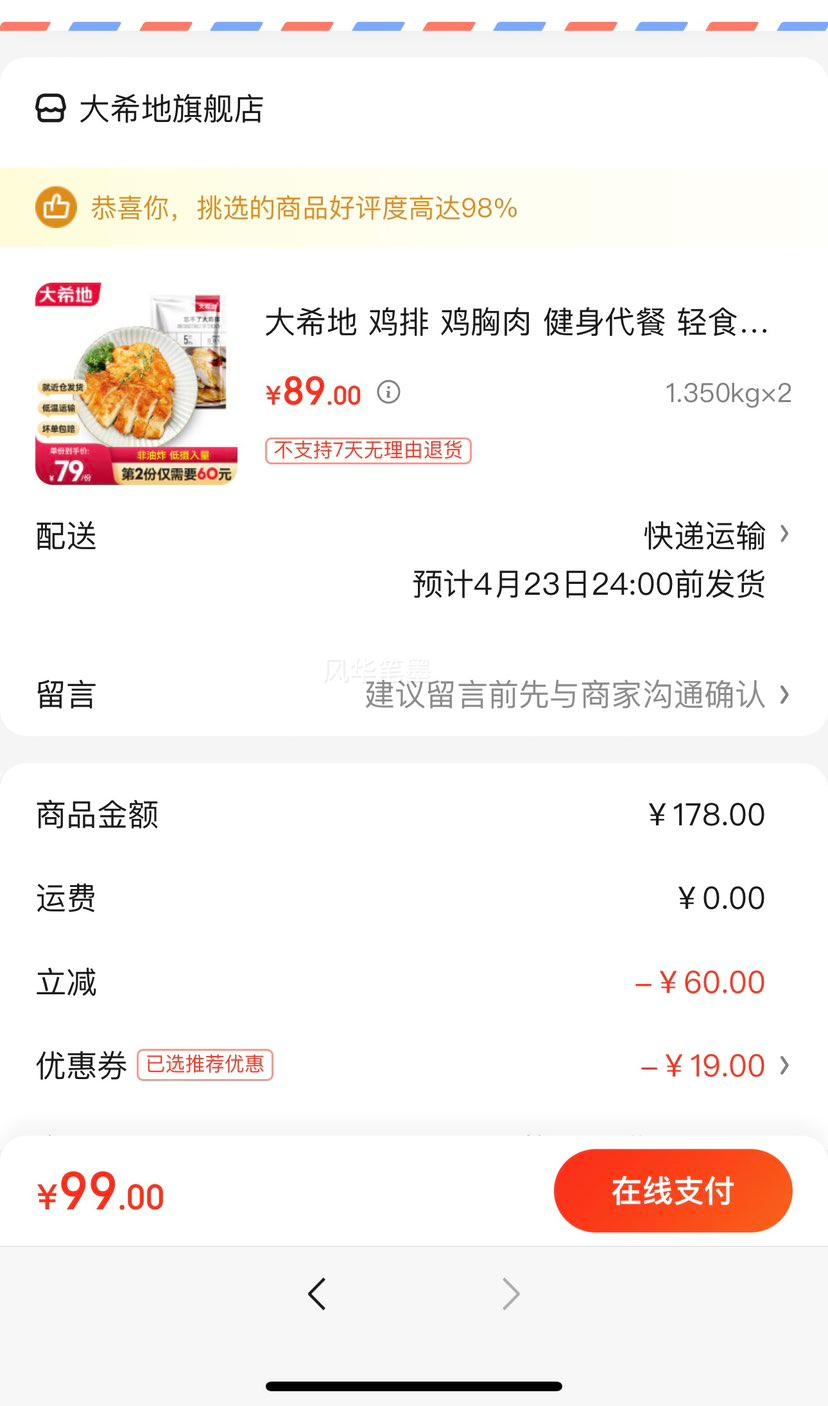Tap the ¥99.00 total price
Screen dimensions: 828x1406
[100, 1190]
